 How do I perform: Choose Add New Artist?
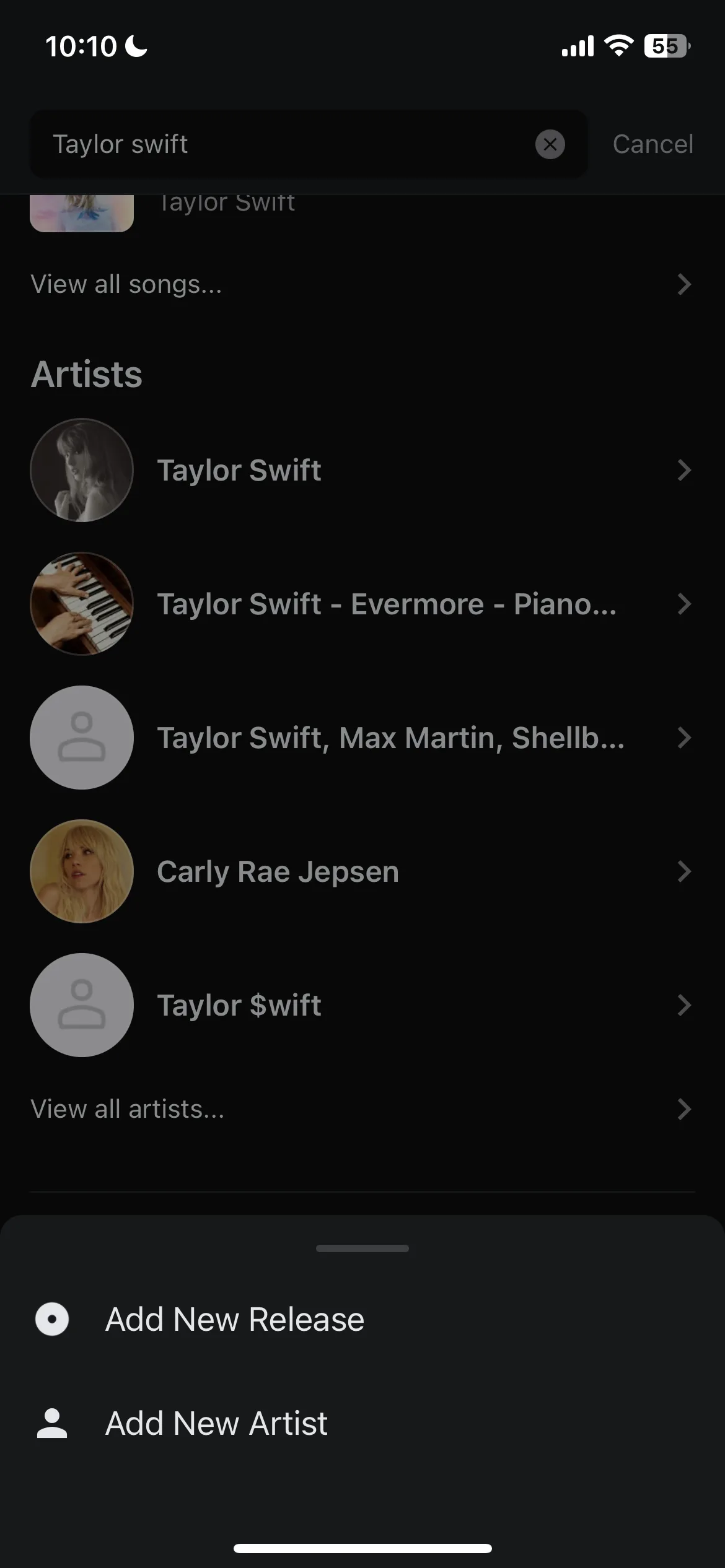click(216, 1423)
